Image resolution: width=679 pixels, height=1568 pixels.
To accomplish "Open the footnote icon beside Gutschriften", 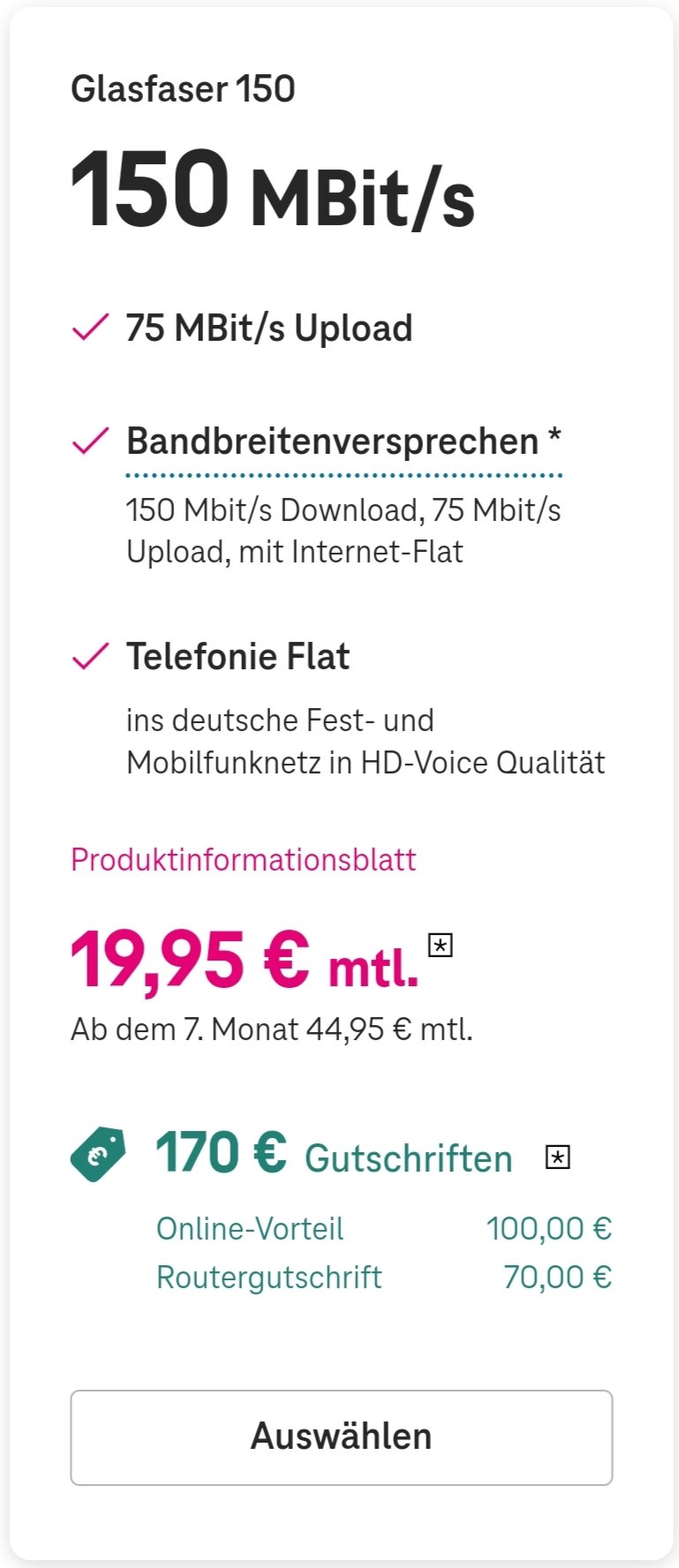I will pyautogui.click(x=558, y=1157).
